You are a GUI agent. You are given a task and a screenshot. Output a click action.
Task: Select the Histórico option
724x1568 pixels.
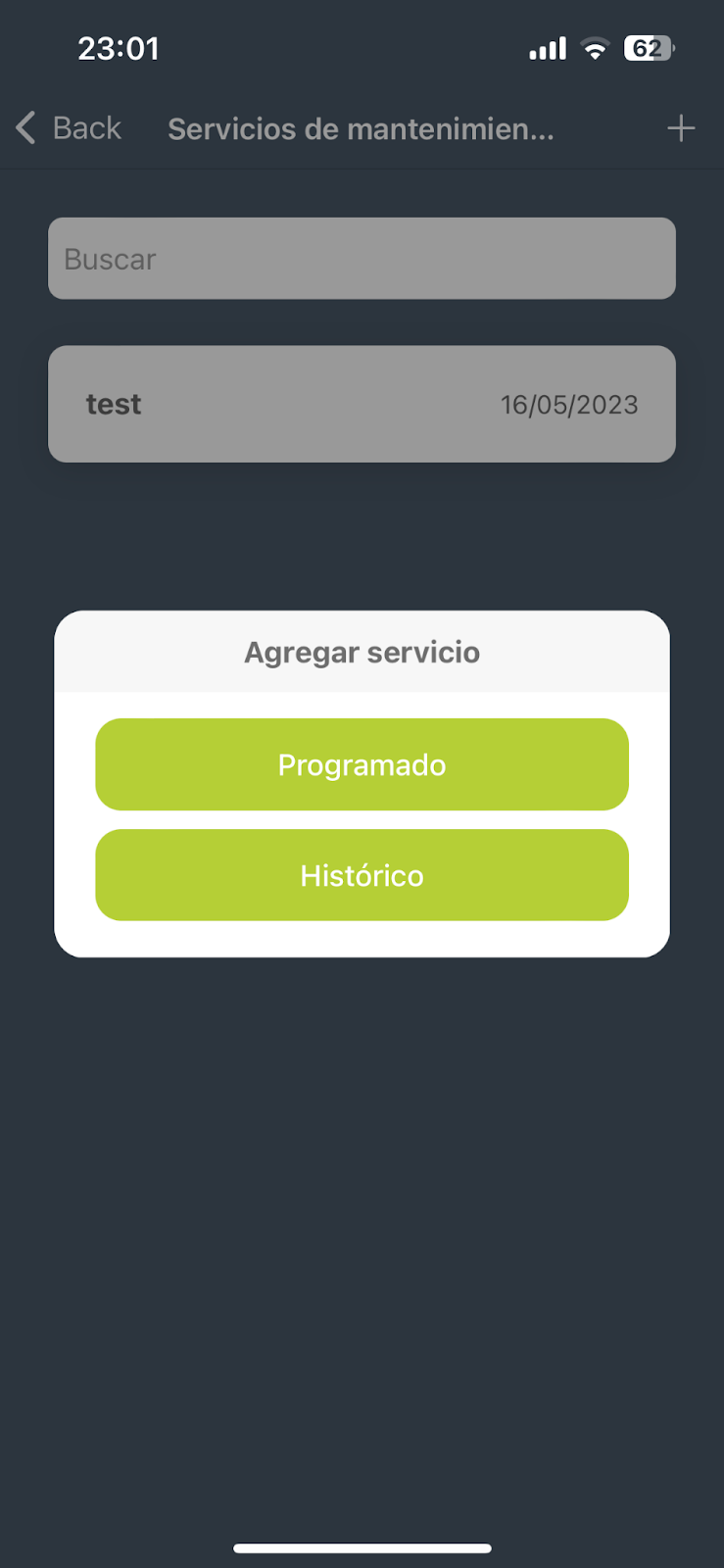coord(362,875)
